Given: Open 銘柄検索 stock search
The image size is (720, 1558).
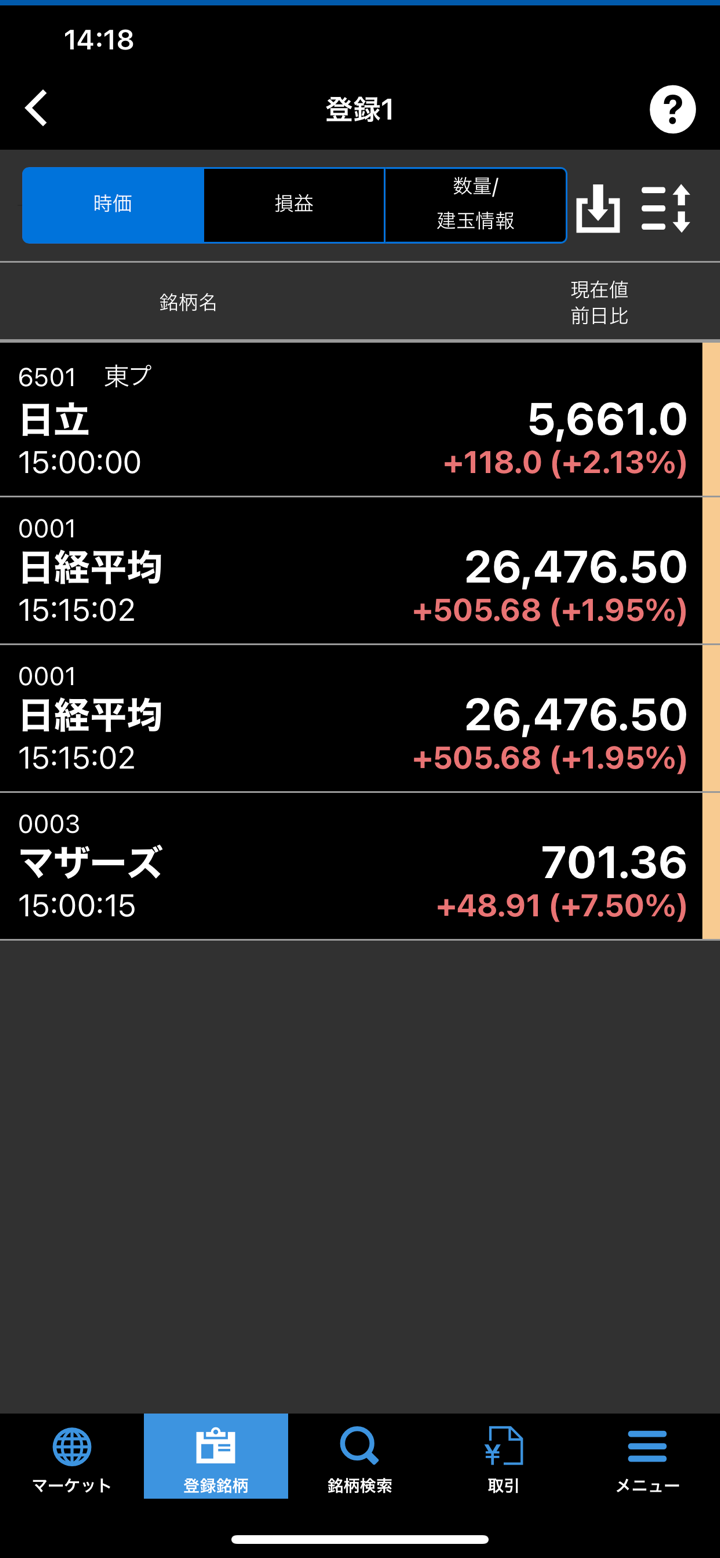Looking at the screenshot, I should pyautogui.click(x=360, y=1458).
